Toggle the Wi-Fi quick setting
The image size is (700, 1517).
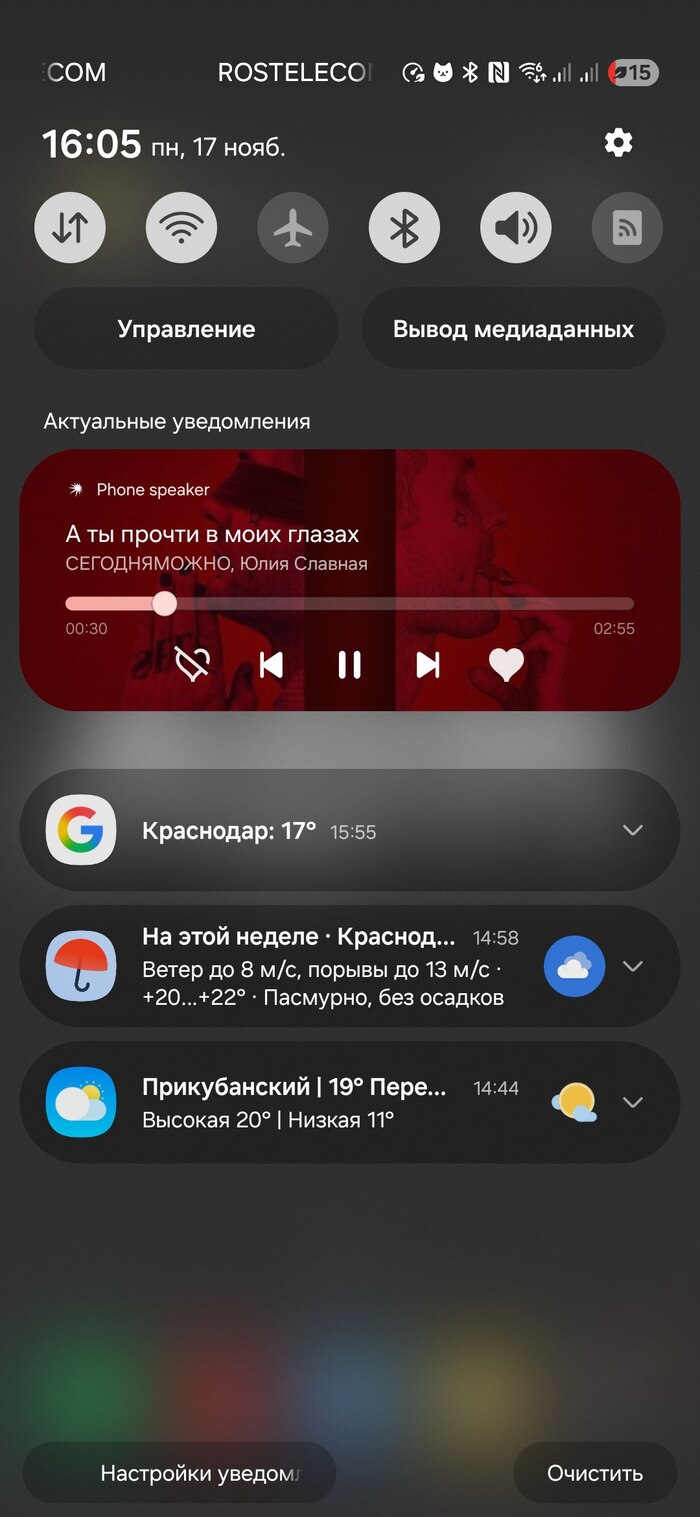[181, 228]
